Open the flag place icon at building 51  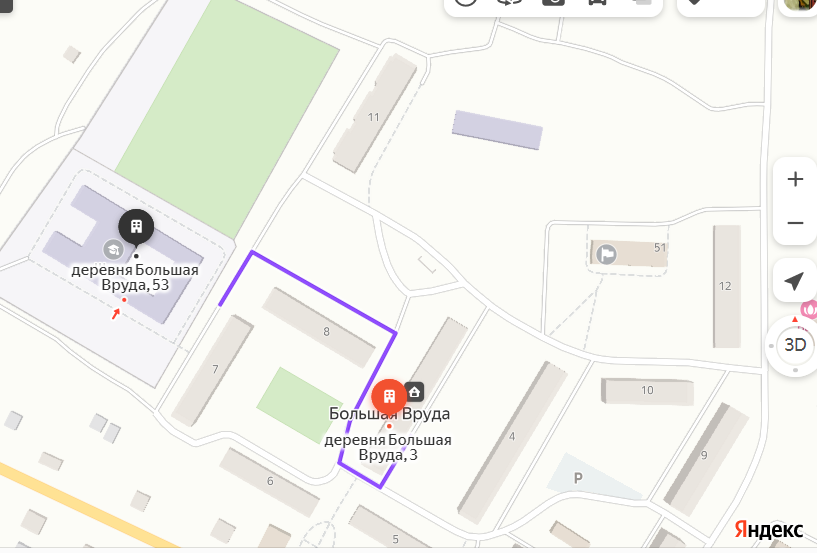(606, 254)
